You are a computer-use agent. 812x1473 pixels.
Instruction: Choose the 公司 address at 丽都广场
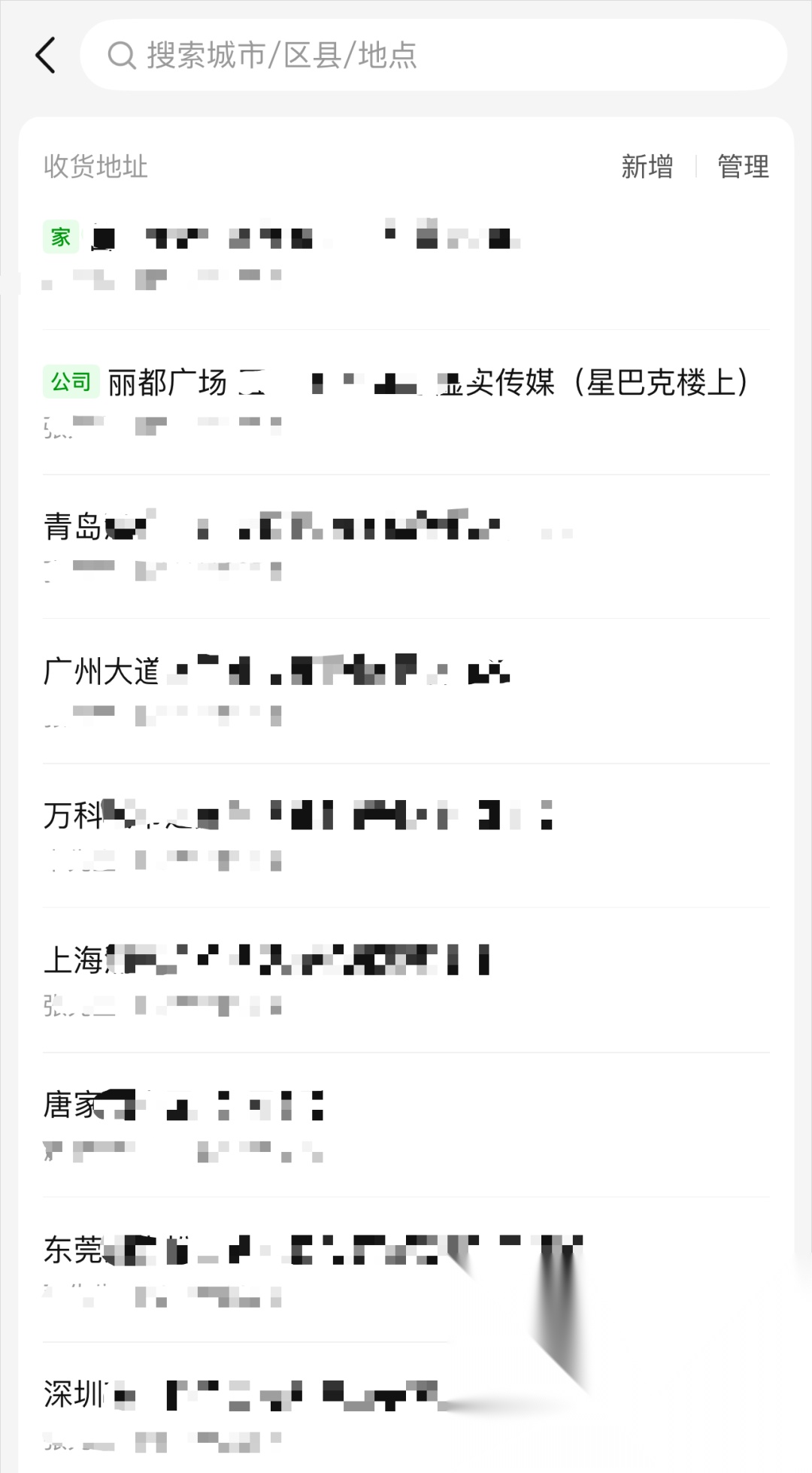(x=406, y=402)
